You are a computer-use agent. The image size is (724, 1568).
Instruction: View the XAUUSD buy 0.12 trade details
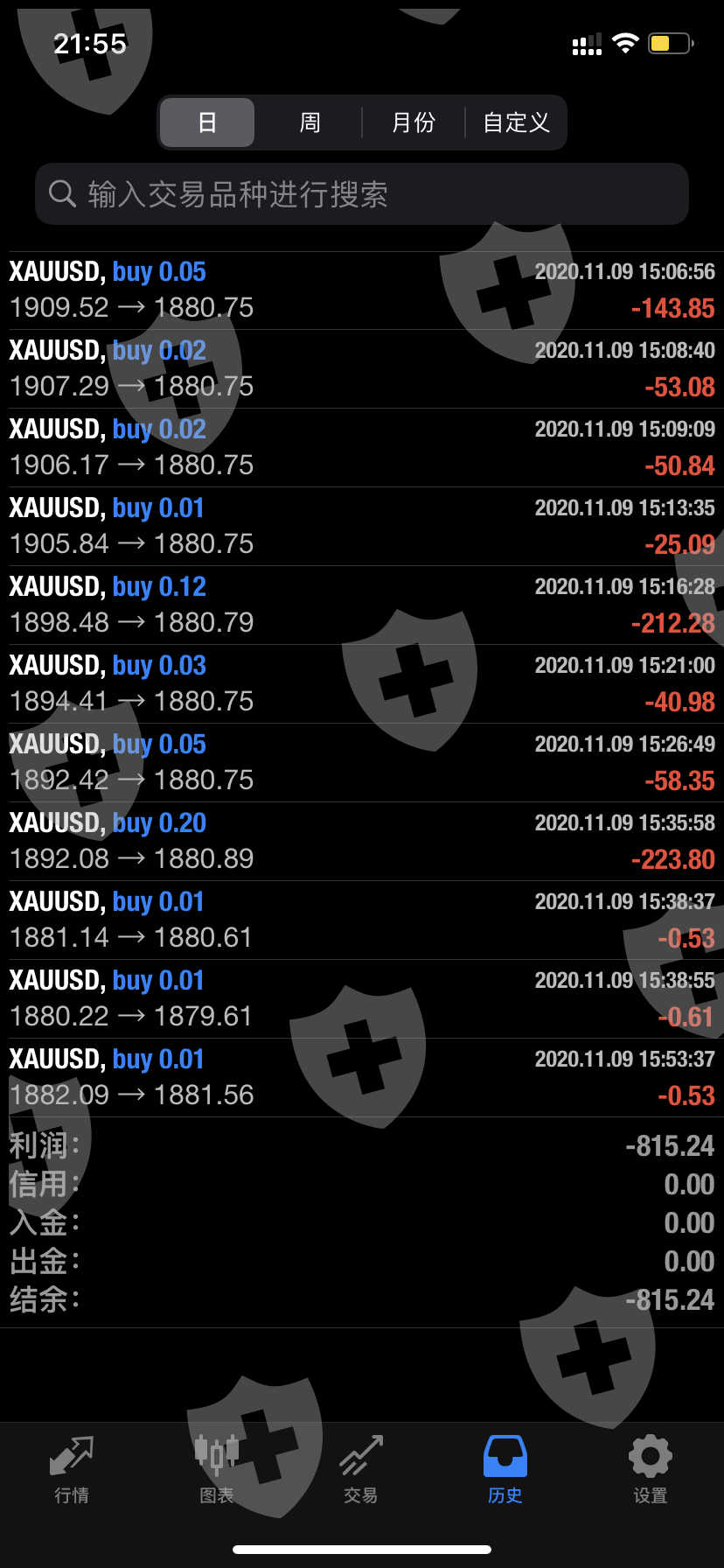coord(362,605)
